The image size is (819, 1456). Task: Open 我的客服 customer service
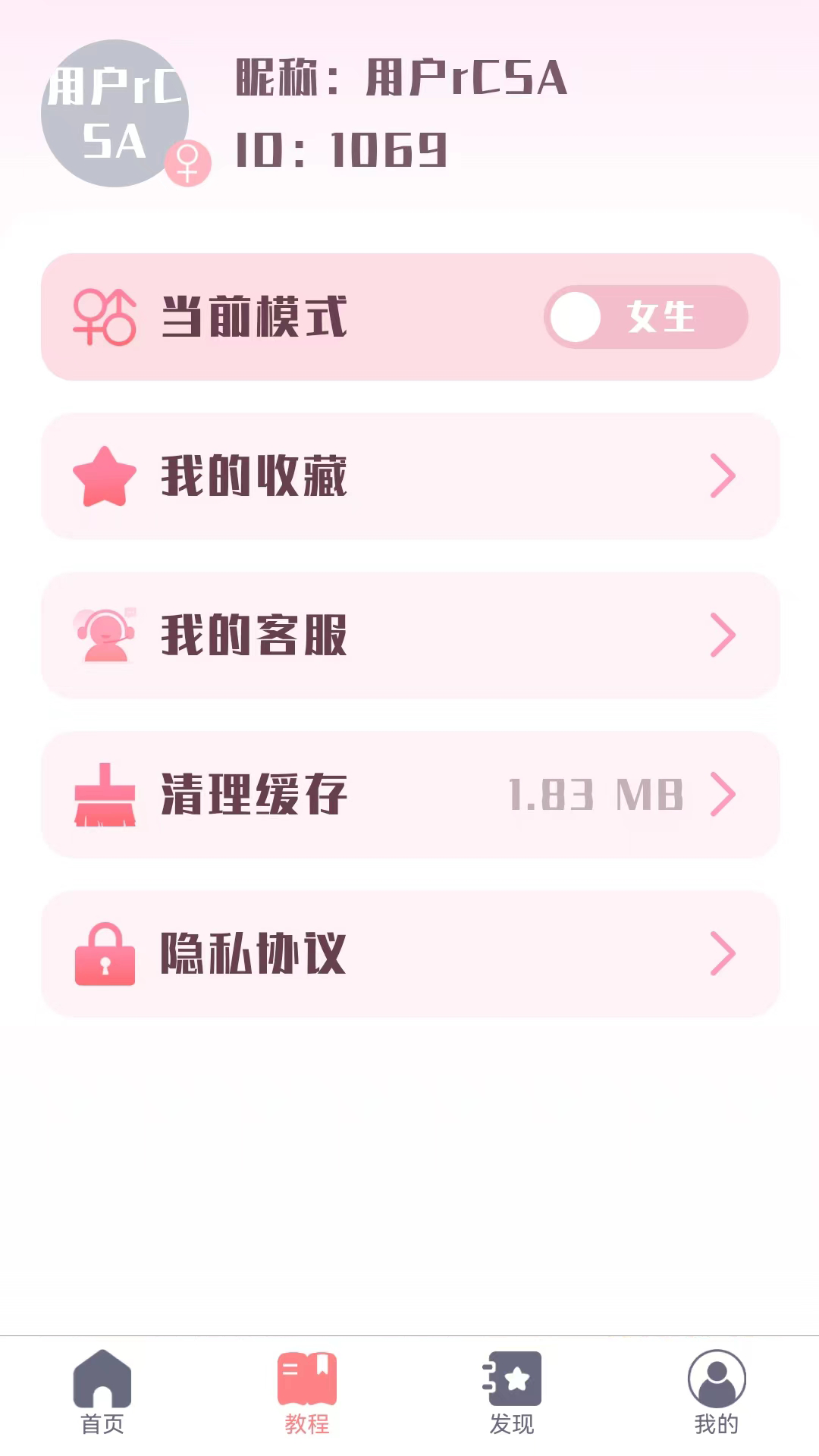[409, 635]
